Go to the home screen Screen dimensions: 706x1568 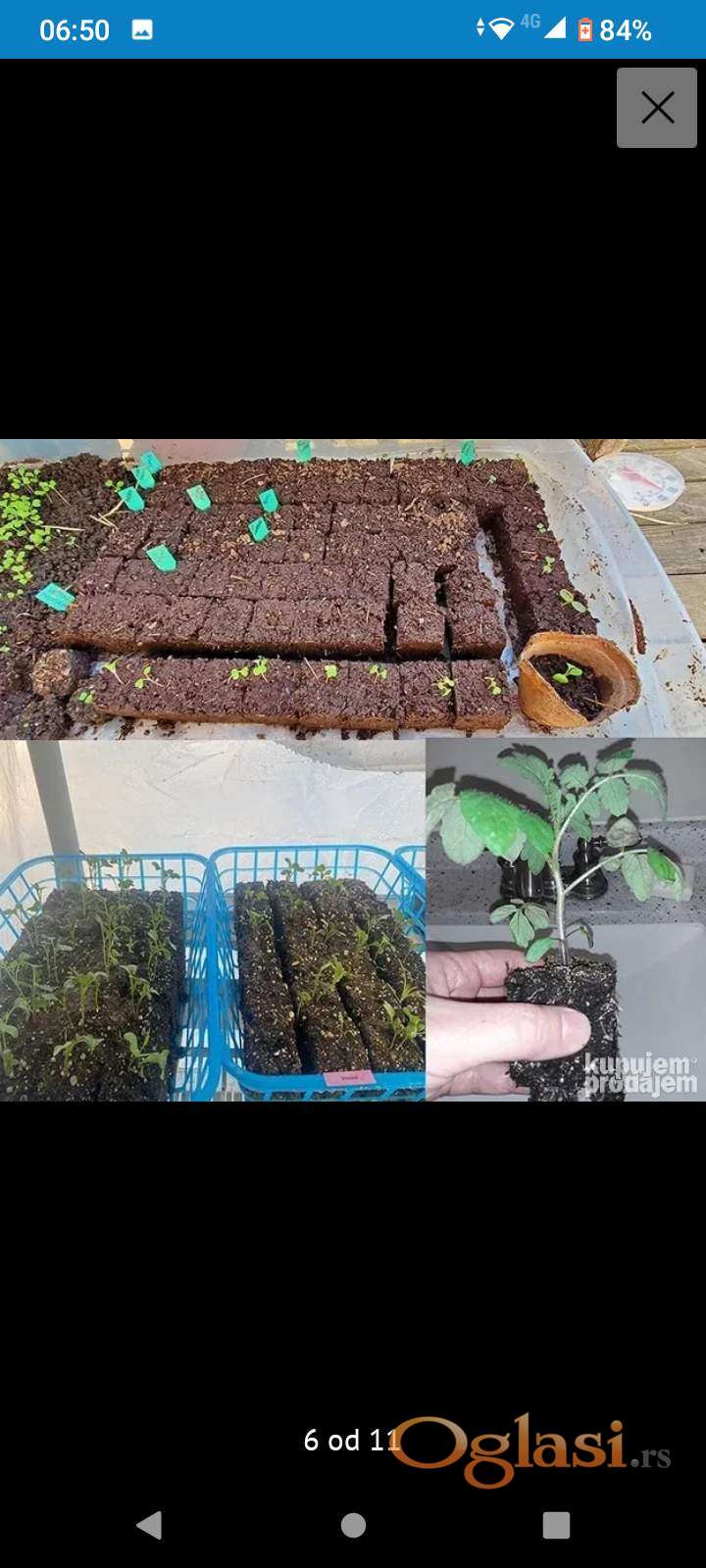[353, 1525]
